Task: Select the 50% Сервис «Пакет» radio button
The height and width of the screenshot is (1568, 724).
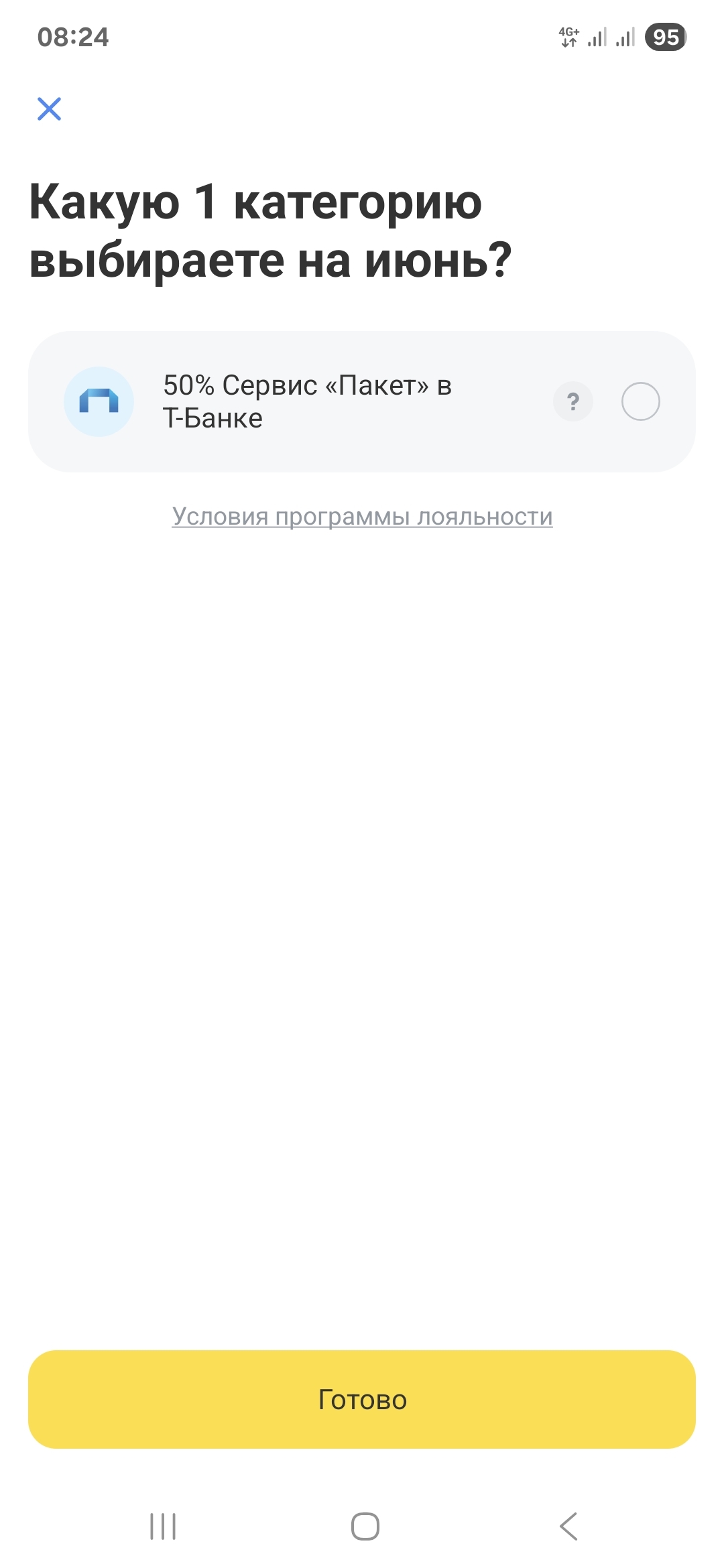Action: (640, 401)
